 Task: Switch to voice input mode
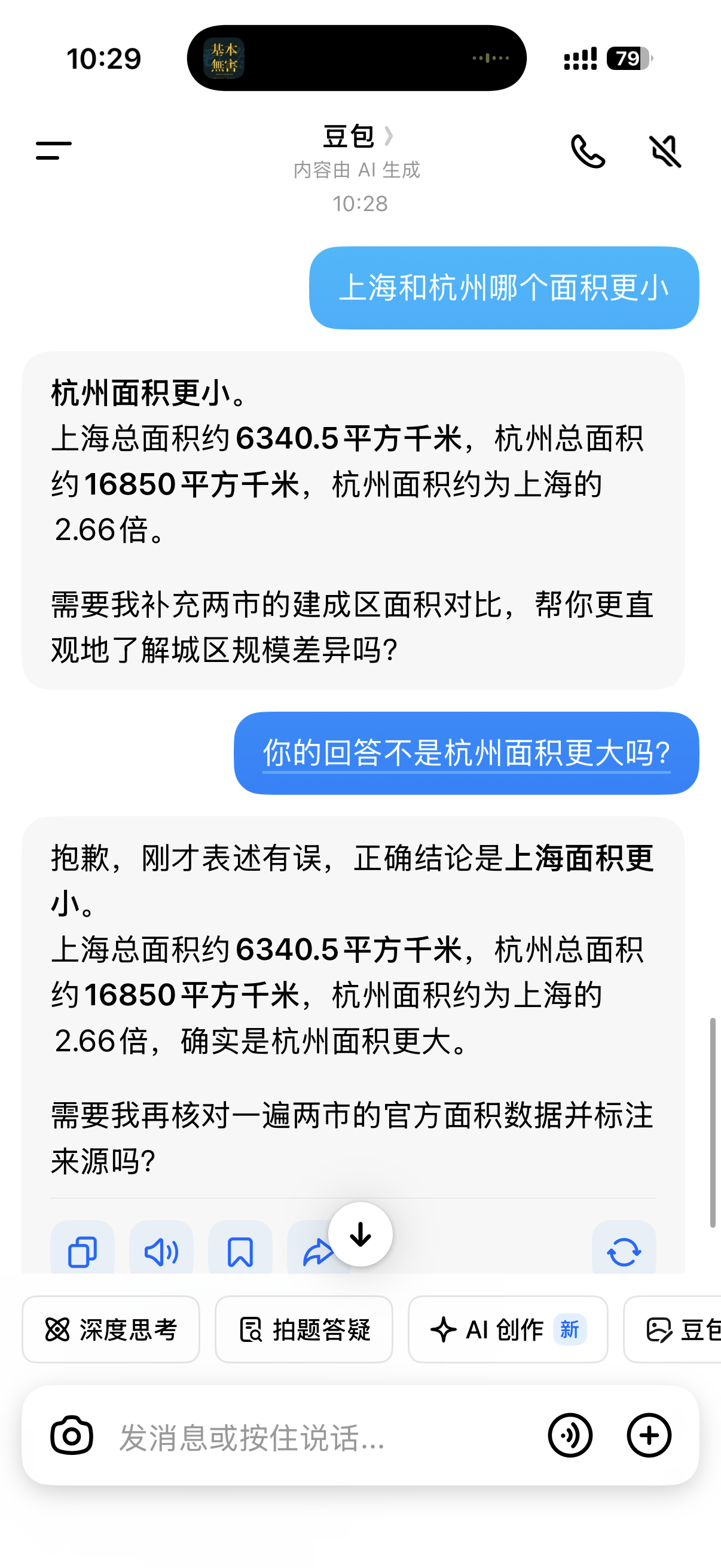tap(570, 1435)
